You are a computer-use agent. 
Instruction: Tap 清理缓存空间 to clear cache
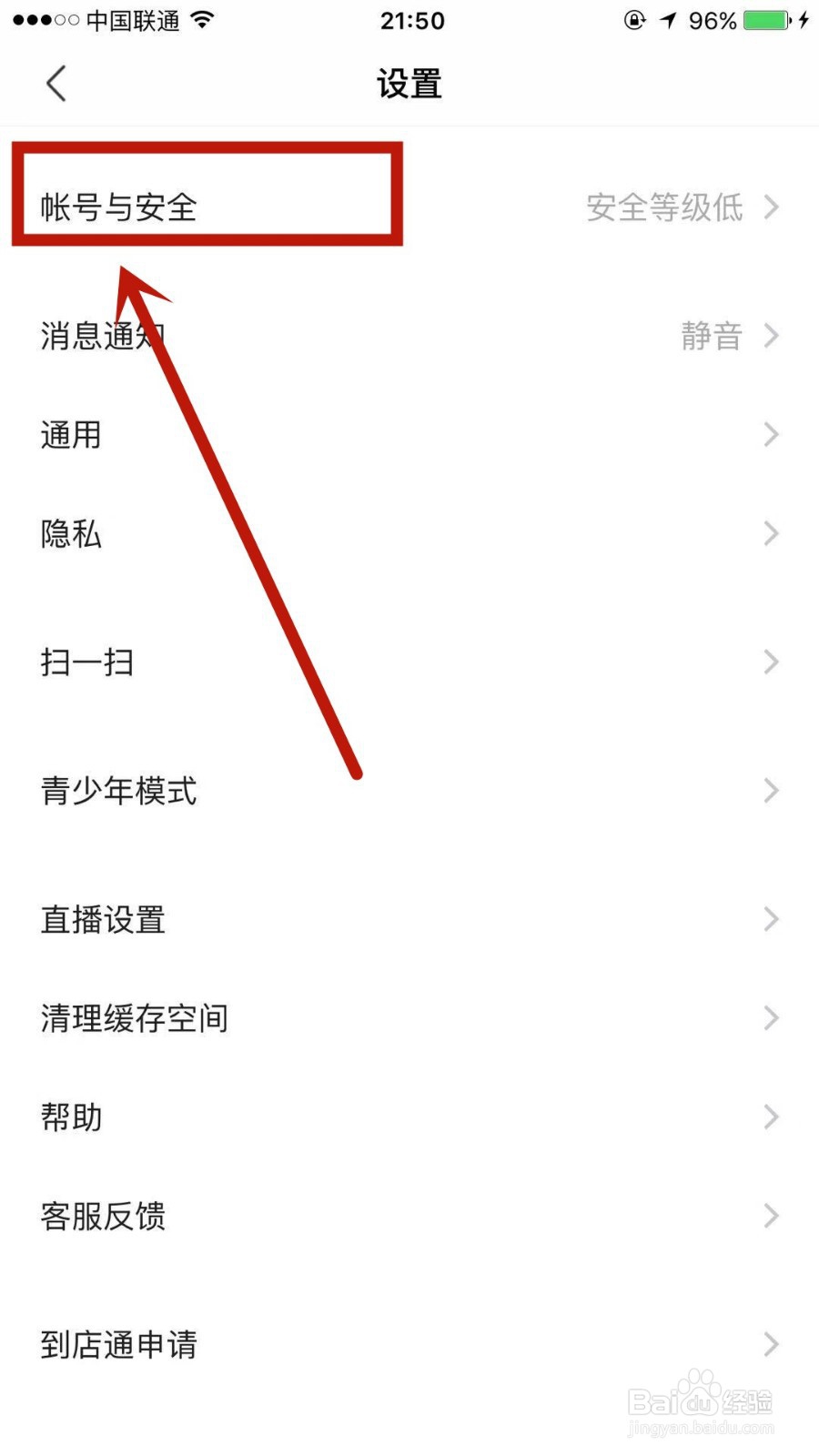(133, 1018)
